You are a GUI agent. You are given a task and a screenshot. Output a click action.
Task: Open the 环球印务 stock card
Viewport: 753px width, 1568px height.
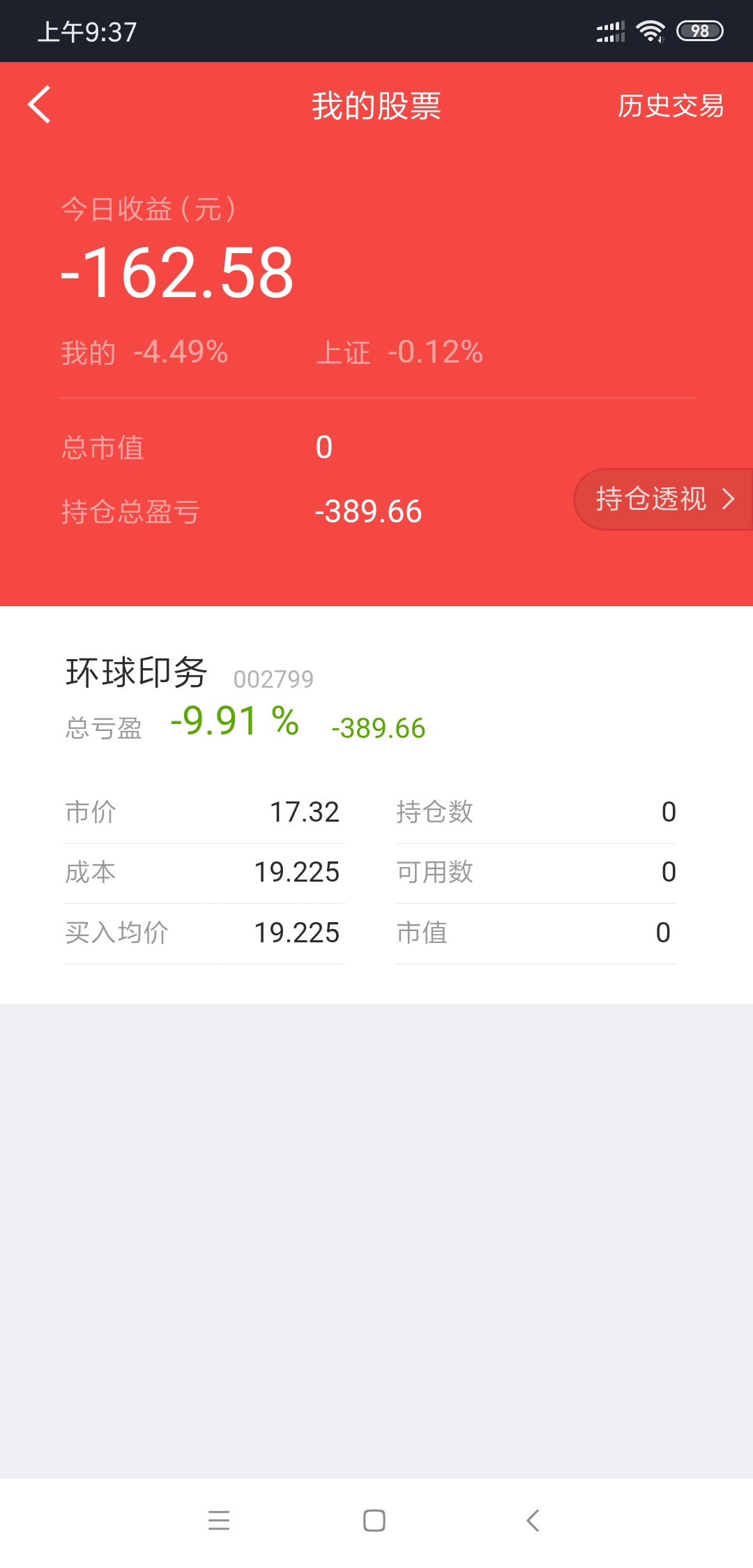pos(376,805)
